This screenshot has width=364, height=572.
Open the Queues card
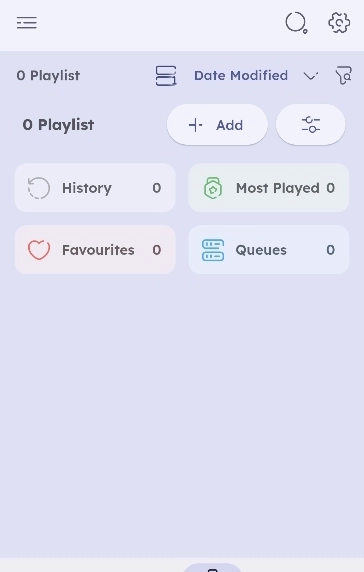(x=268, y=250)
